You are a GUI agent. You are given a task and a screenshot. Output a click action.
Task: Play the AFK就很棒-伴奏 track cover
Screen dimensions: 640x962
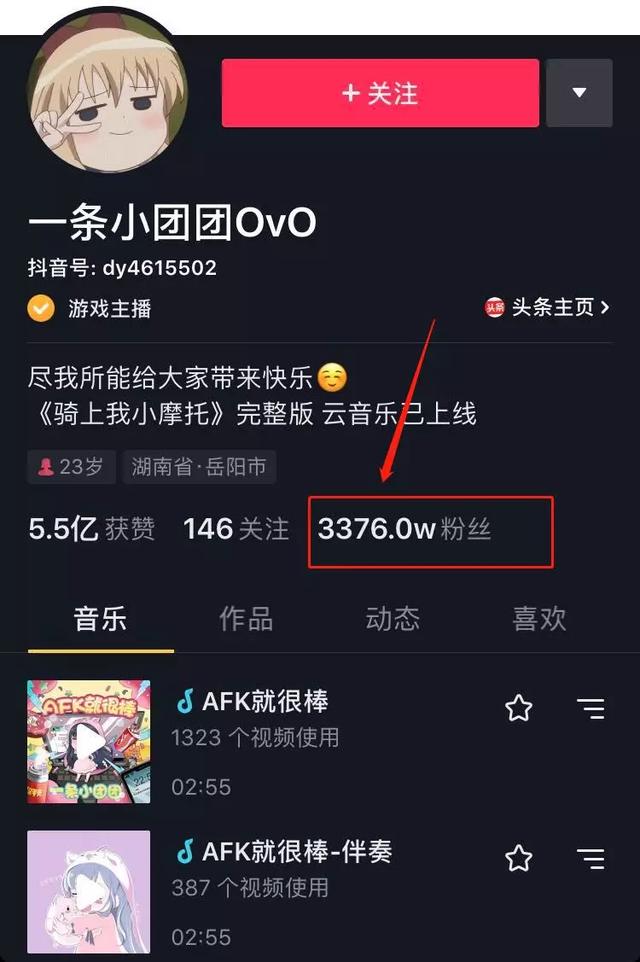[x=89, y=890]
